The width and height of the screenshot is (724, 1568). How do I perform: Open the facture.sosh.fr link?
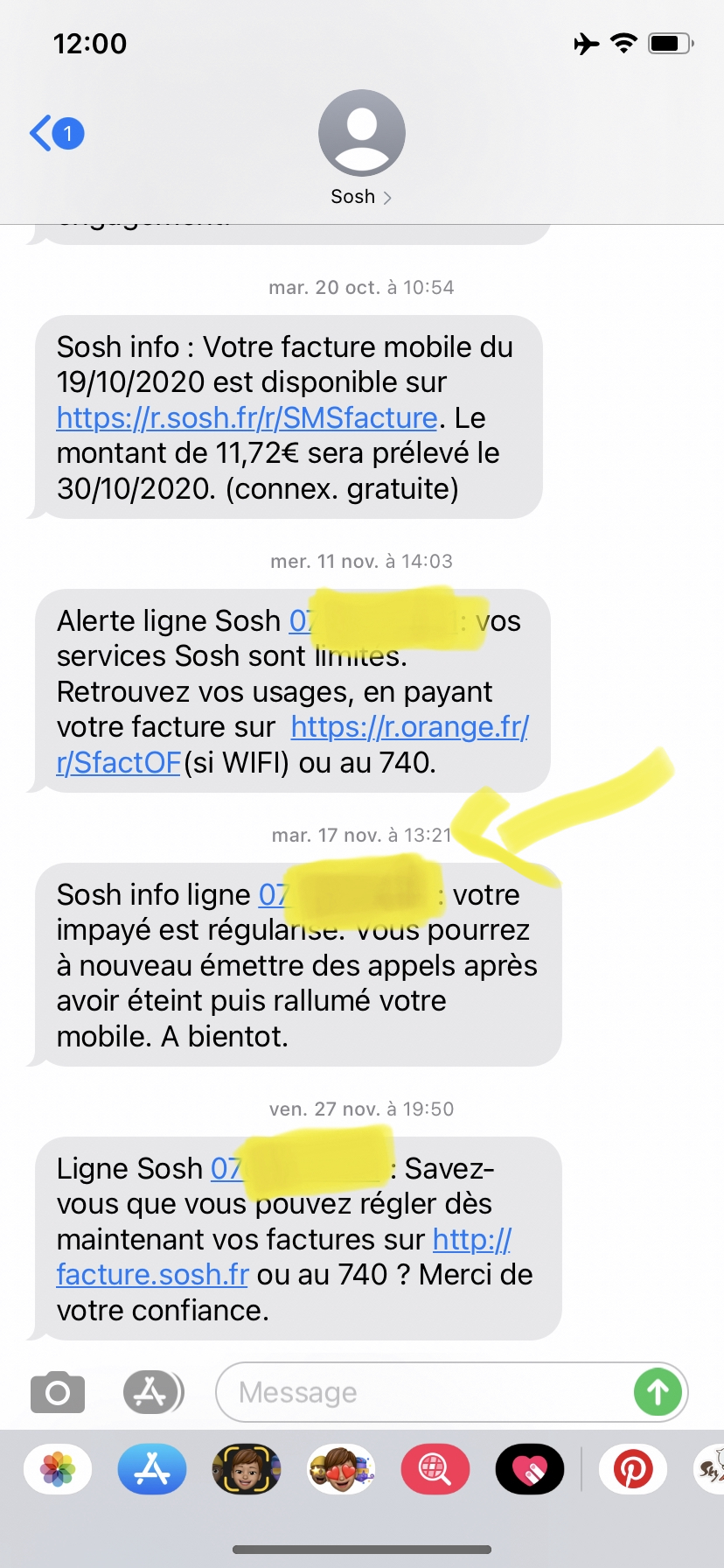click(x=152, y=1275)
